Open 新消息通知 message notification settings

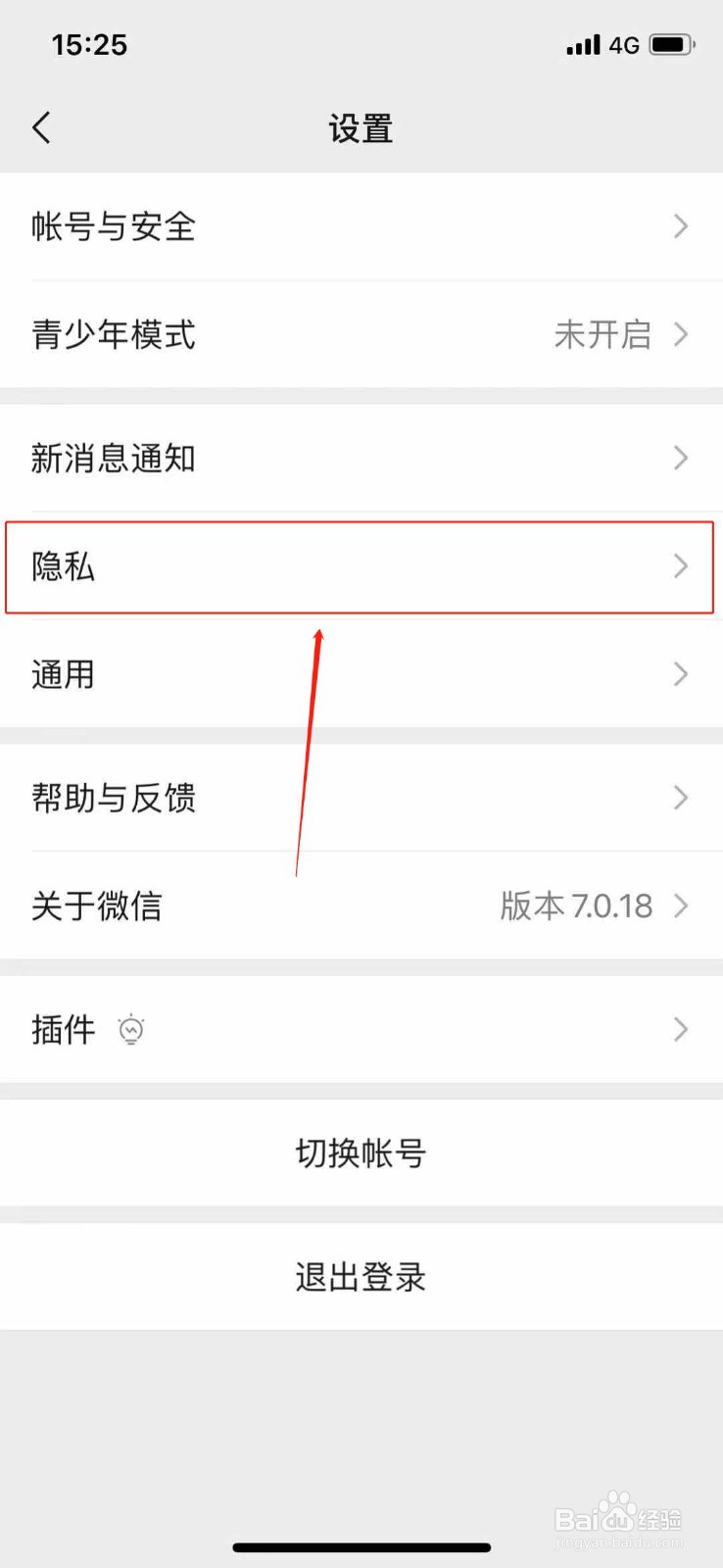coord(113,458)
